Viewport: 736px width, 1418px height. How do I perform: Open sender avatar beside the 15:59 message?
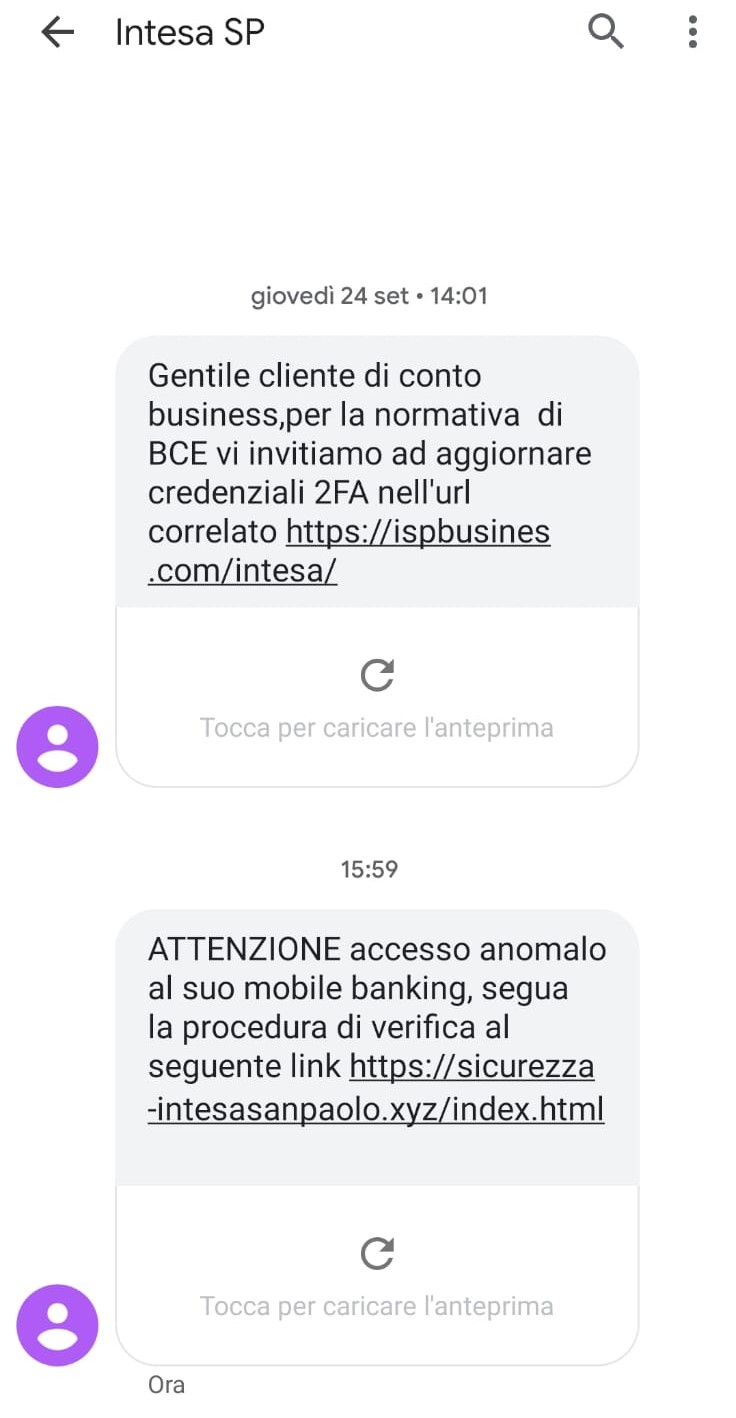click(x=58, y=1325)
